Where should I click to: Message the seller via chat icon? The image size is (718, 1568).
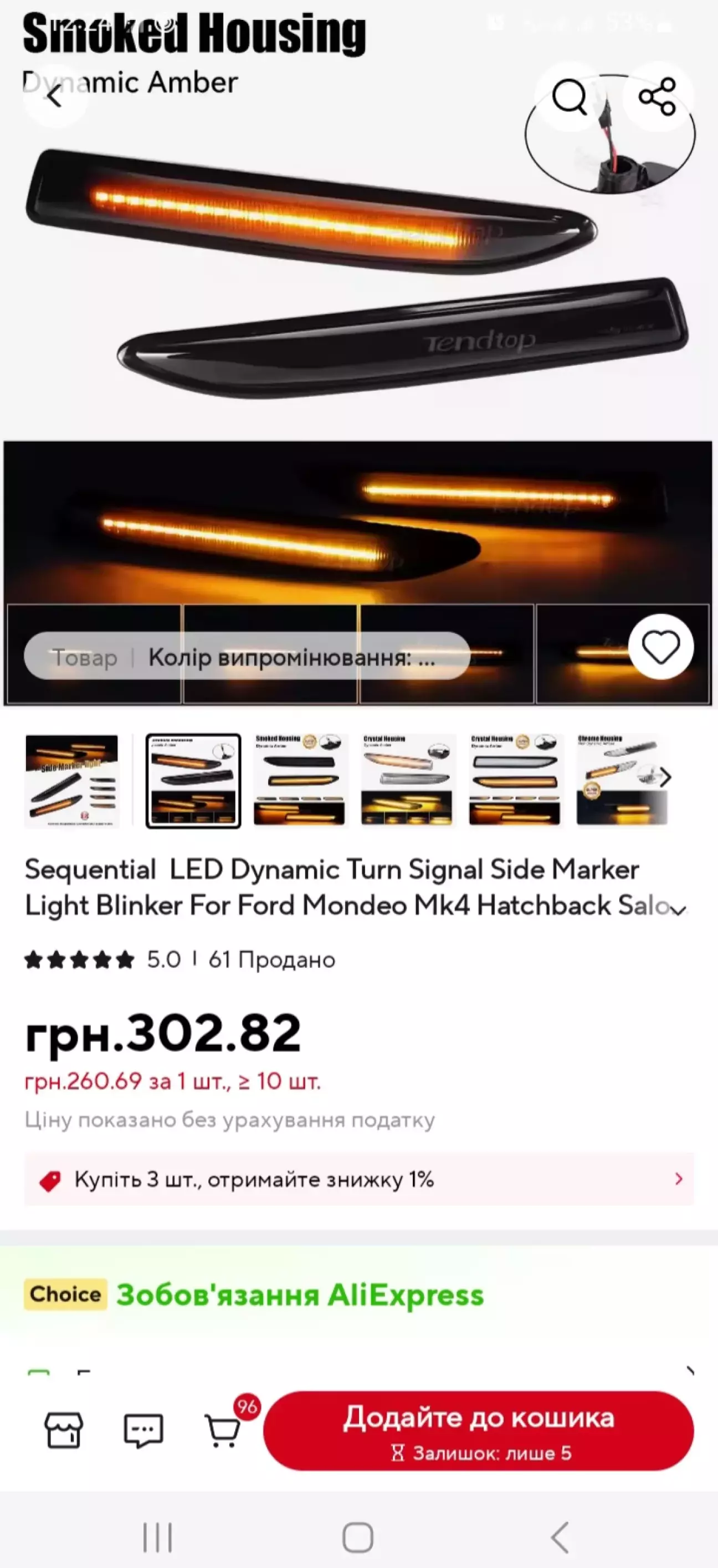[143, 1430]
